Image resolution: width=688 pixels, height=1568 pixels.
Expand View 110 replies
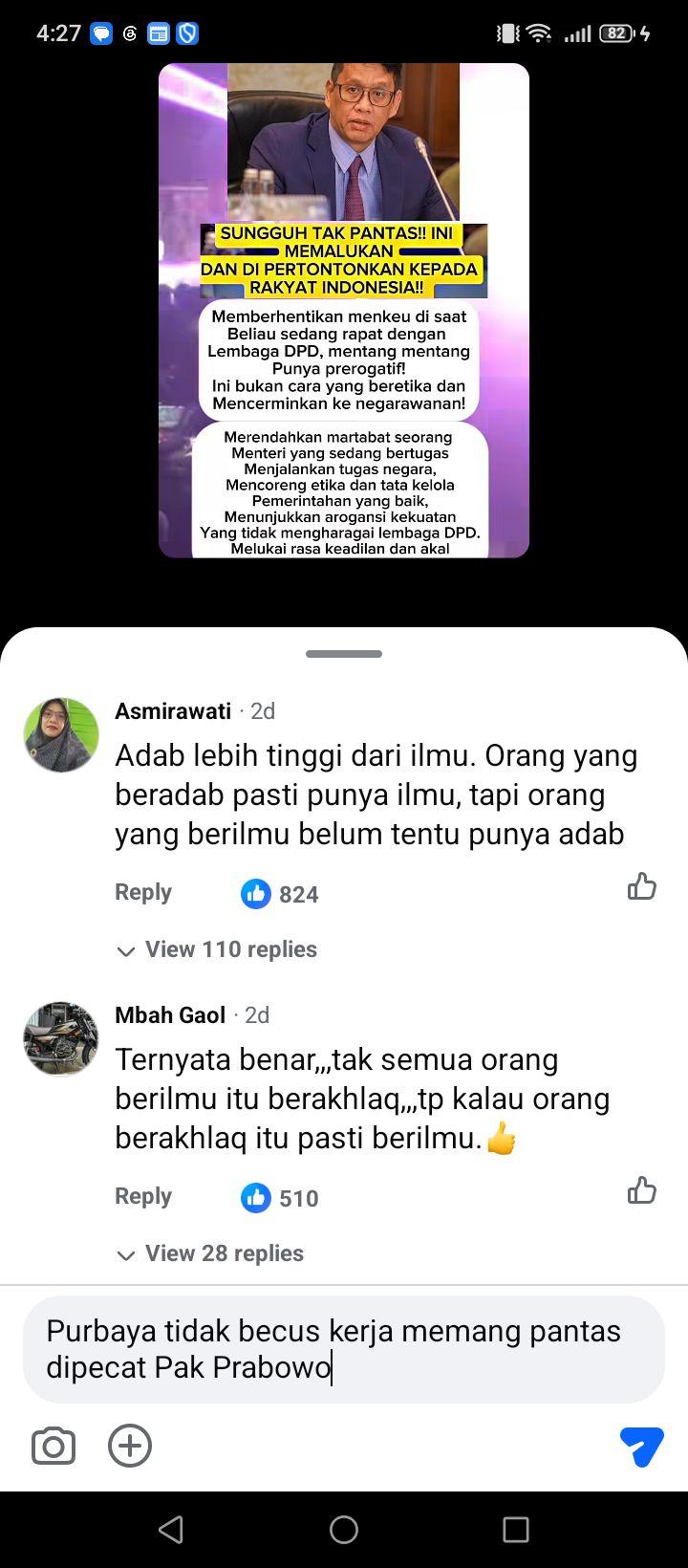pyautogui.click(x=217, y=949)
